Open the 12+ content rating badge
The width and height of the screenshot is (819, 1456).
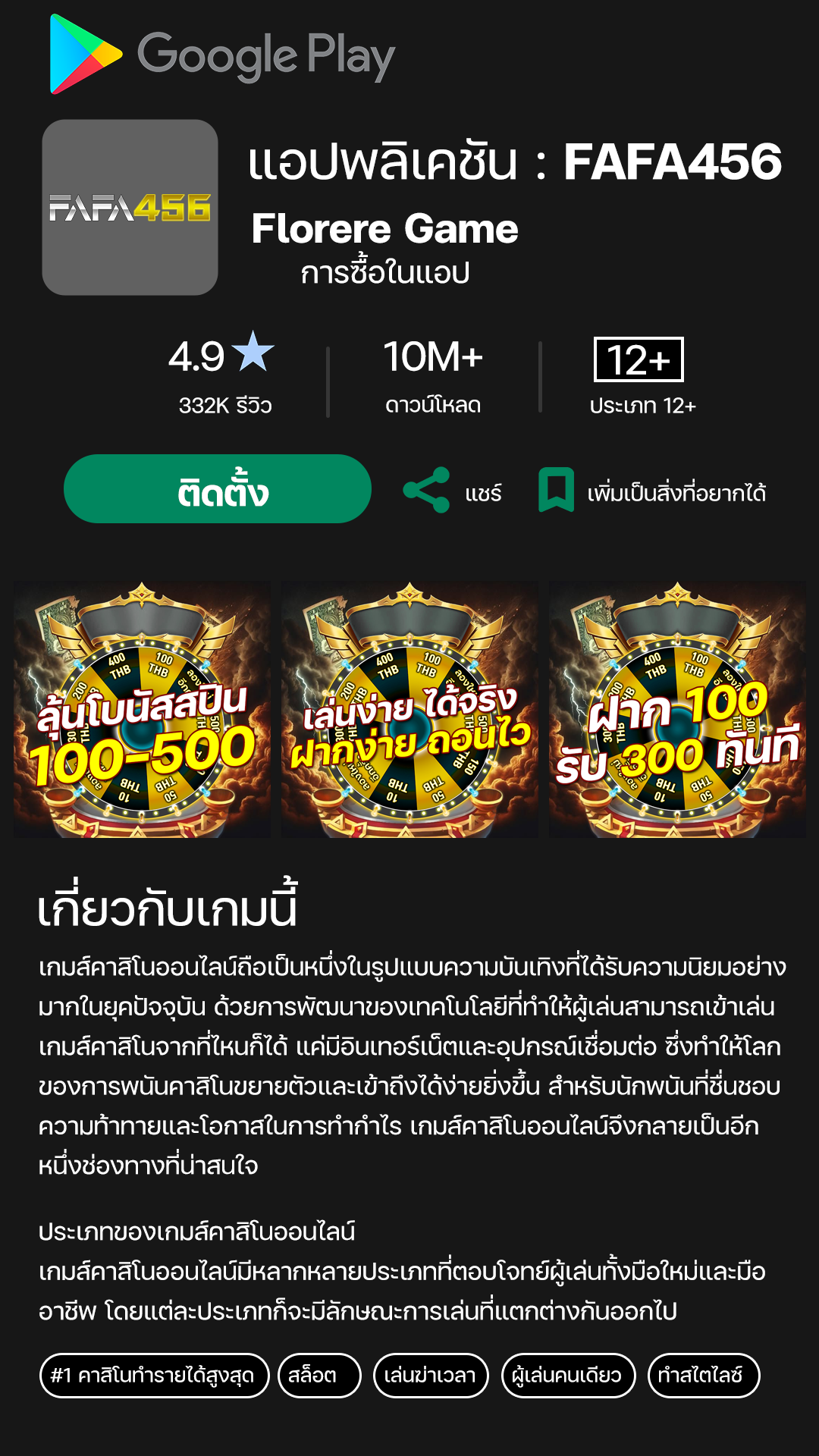[x=639, y=358]
